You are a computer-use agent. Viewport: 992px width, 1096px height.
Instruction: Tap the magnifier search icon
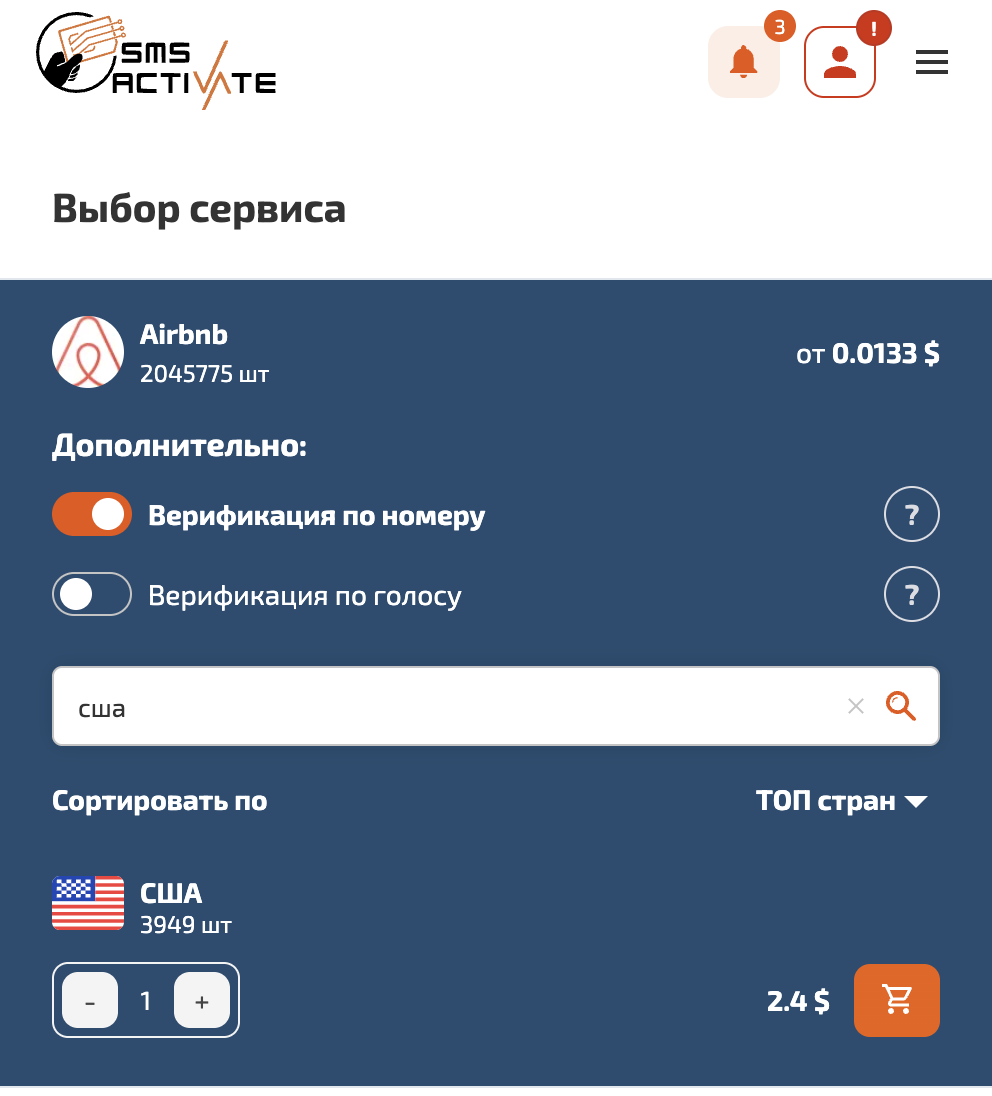[x=900, y=707]
